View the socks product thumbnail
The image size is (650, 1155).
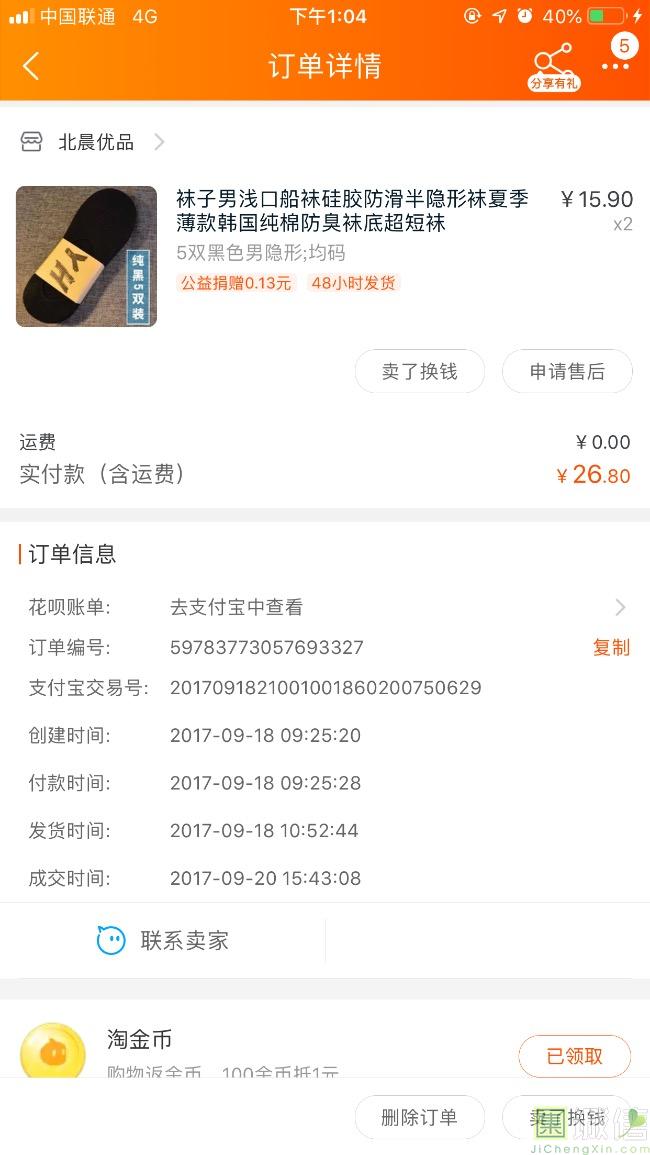(86, 257)
